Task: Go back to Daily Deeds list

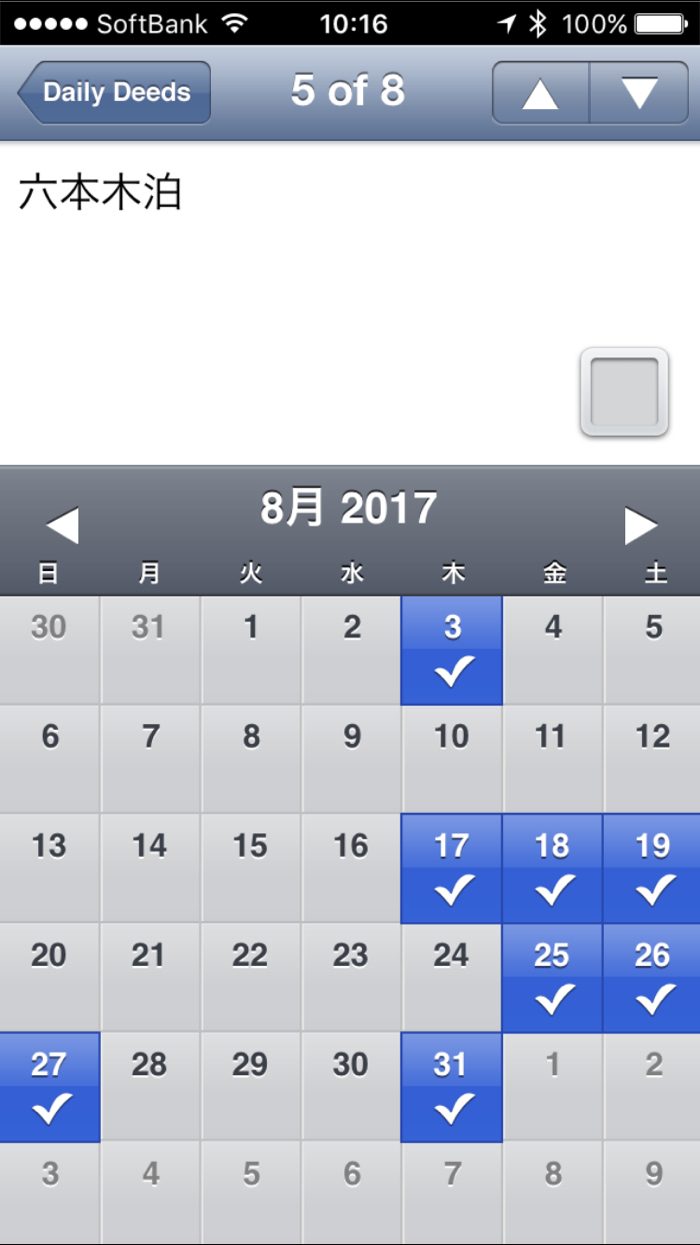Action: 114,92
